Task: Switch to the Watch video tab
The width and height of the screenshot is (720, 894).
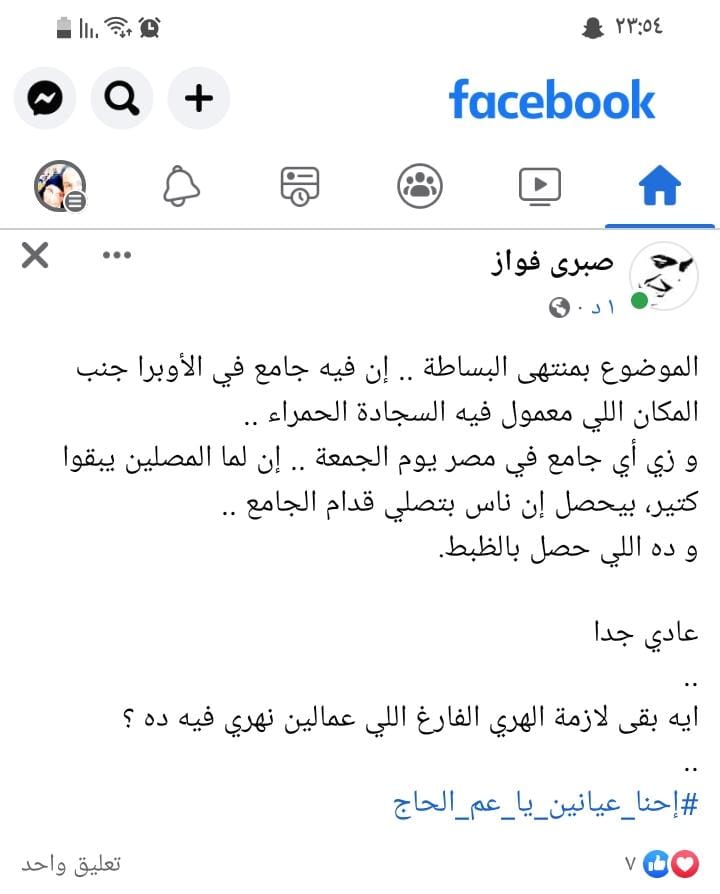Action: coord(539,186)
